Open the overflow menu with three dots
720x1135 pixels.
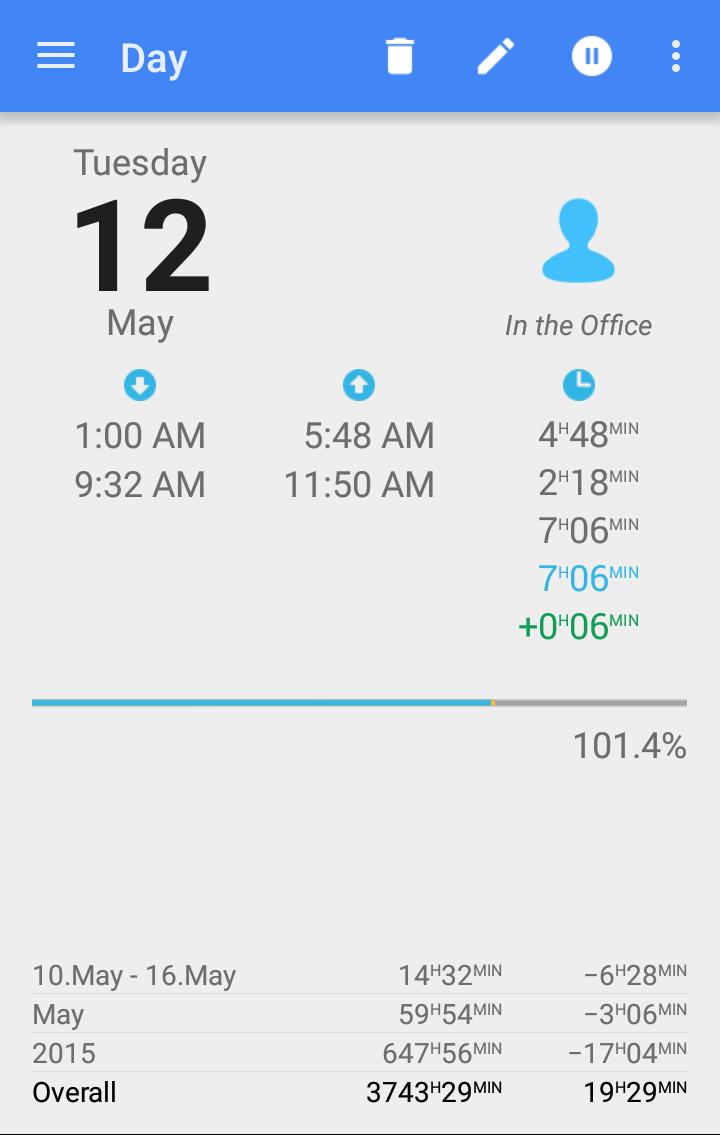click(x=675, y=56)
